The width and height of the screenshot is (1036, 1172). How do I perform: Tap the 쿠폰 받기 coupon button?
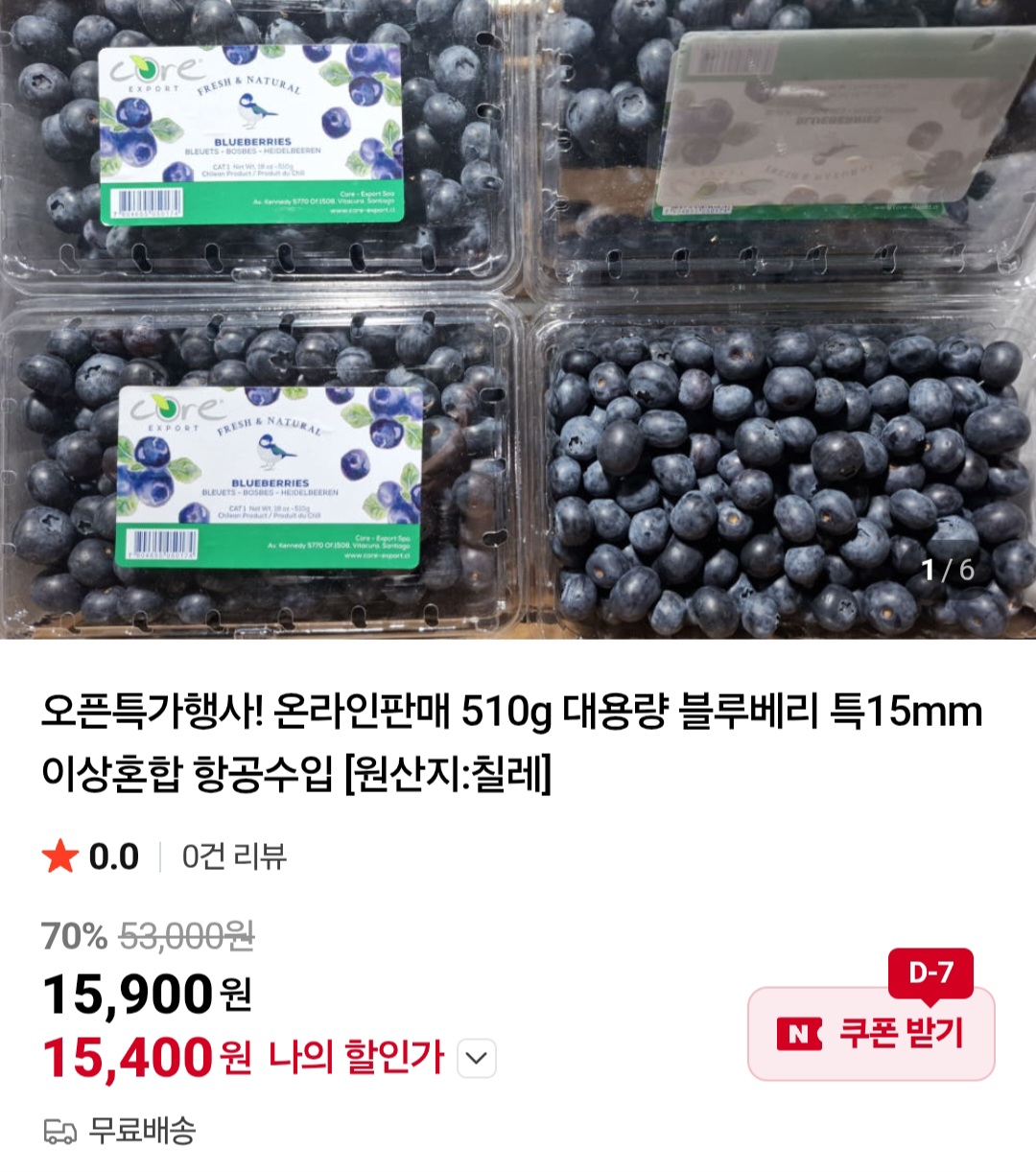coord(871,1033)
